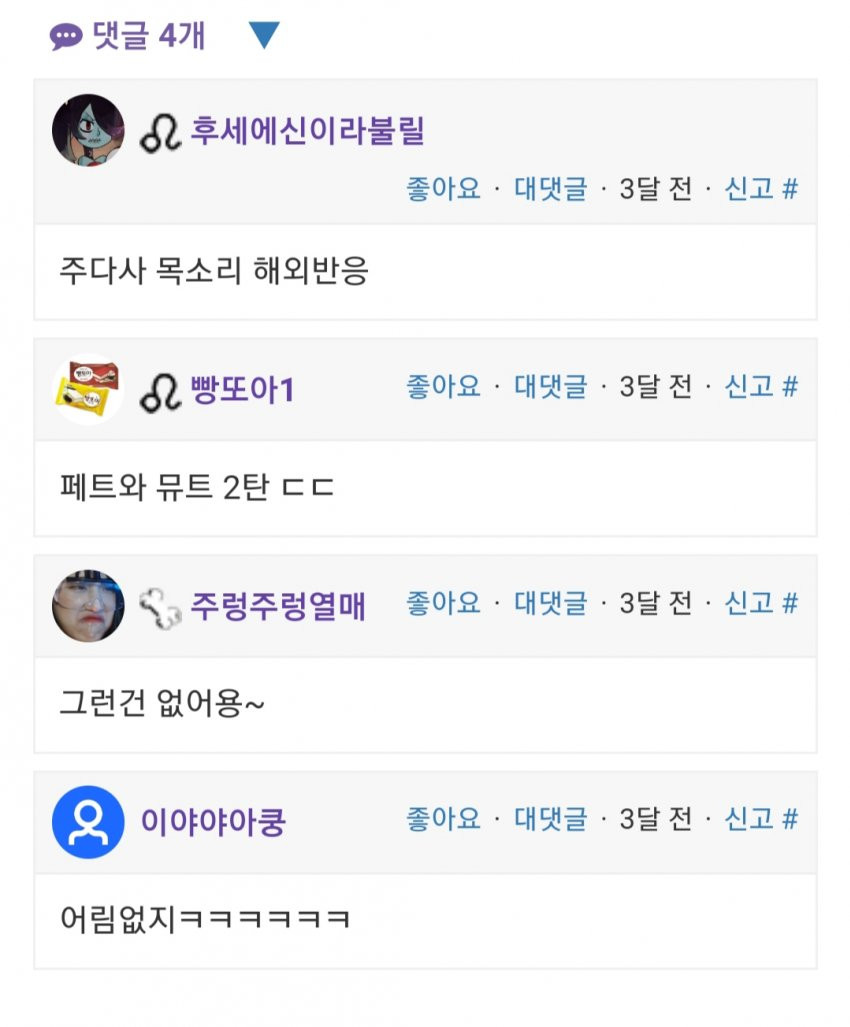Open permalink # of 이야야아쿵's comment
Image resolution: width=850 pixels, height=1027 pixels.
[790, 820]
